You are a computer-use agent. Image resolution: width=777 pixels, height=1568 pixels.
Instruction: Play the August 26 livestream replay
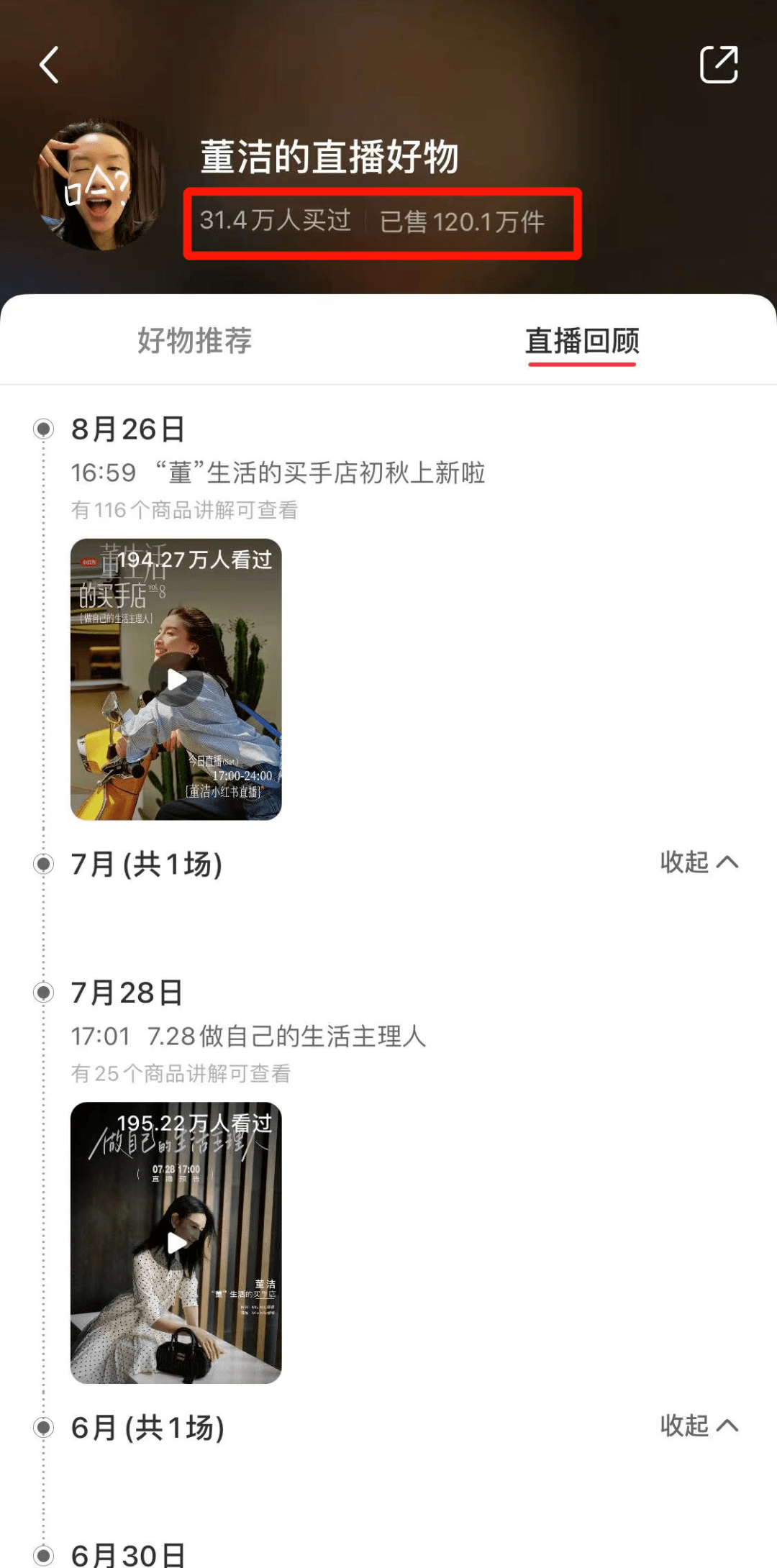pos(176,680)
